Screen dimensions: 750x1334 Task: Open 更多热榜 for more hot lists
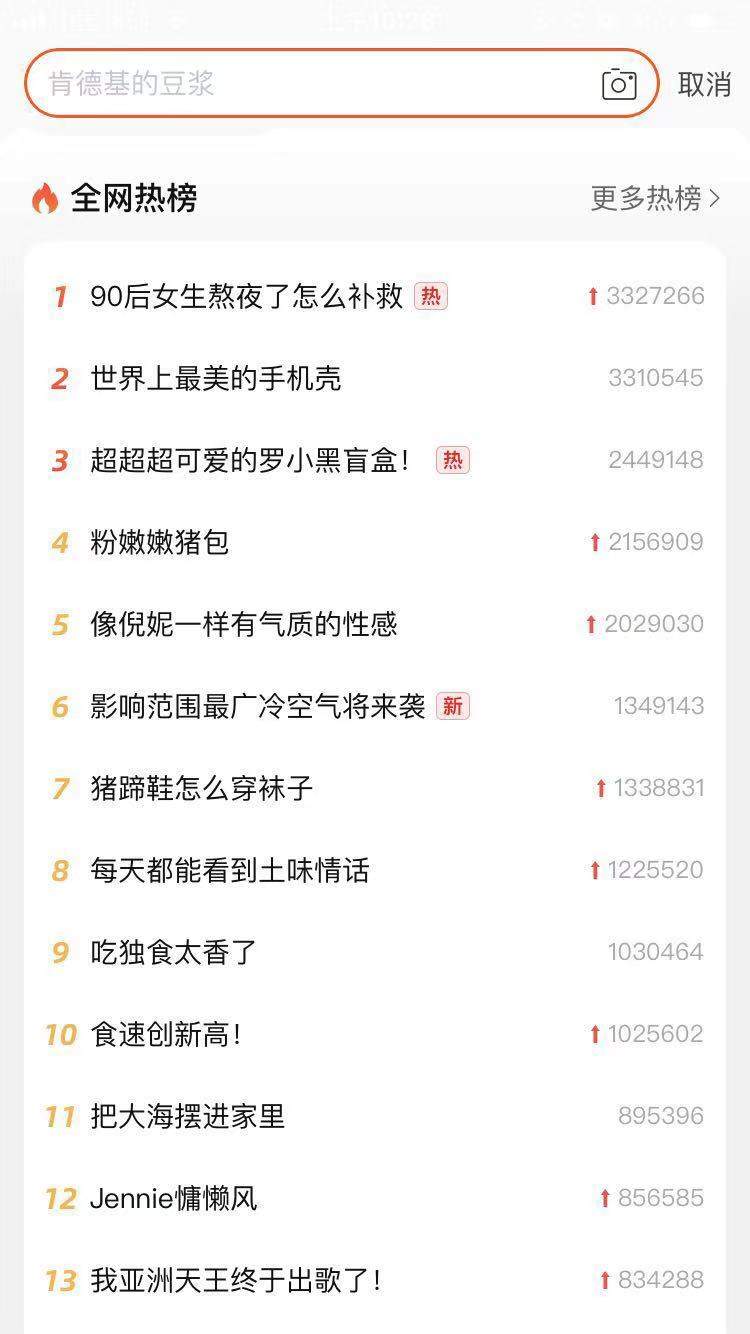(x=655, y=198)
